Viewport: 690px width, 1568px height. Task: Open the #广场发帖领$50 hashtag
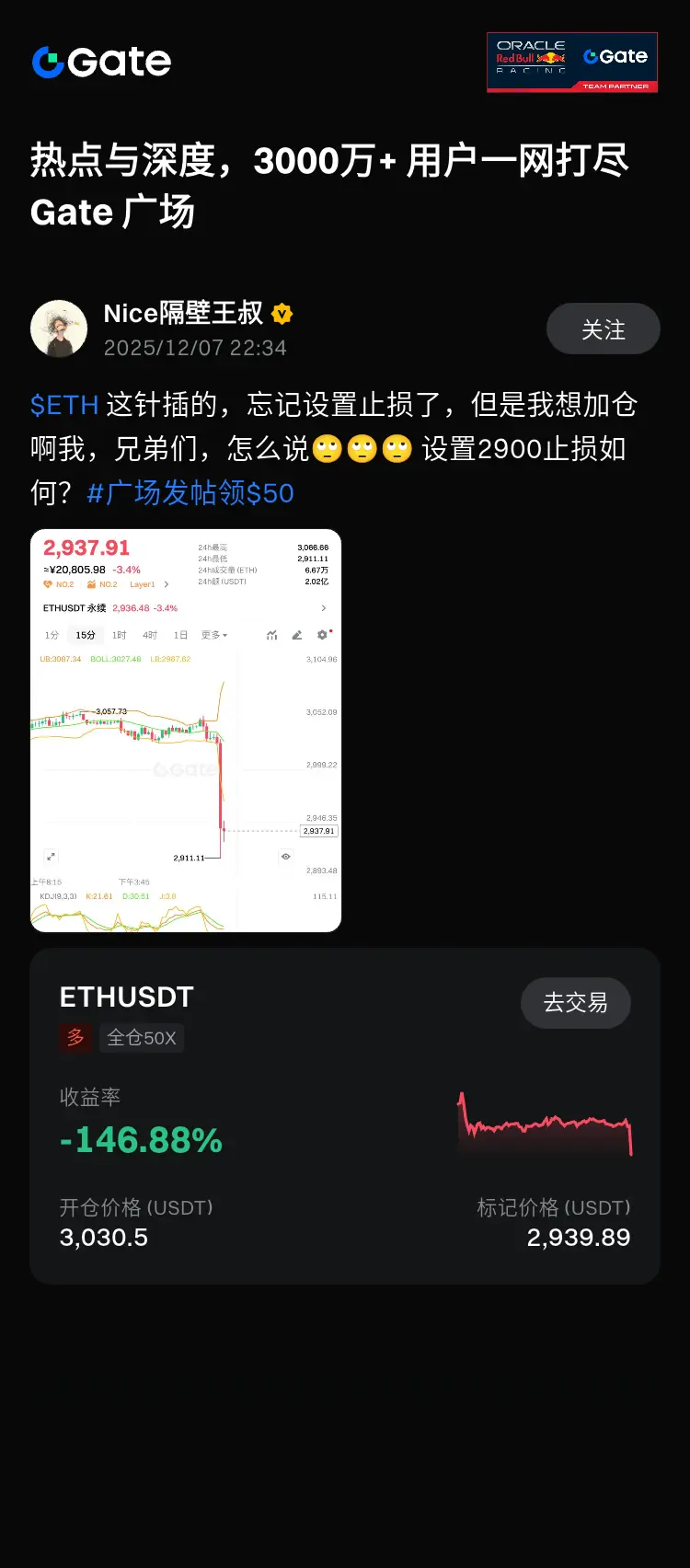pos(190,493)
